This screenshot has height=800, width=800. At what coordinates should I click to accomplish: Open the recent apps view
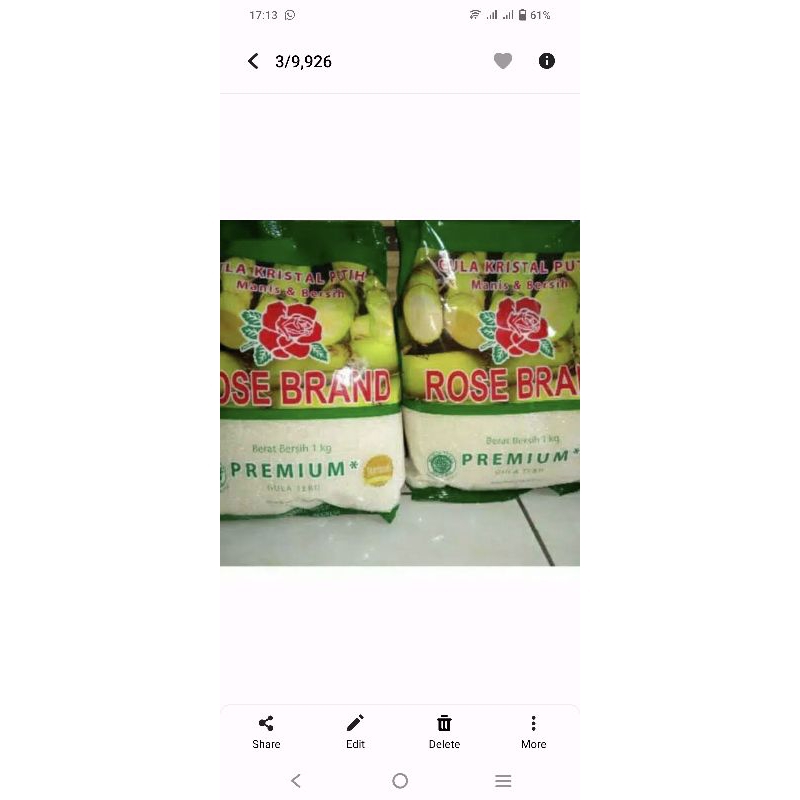pos(503,781)
